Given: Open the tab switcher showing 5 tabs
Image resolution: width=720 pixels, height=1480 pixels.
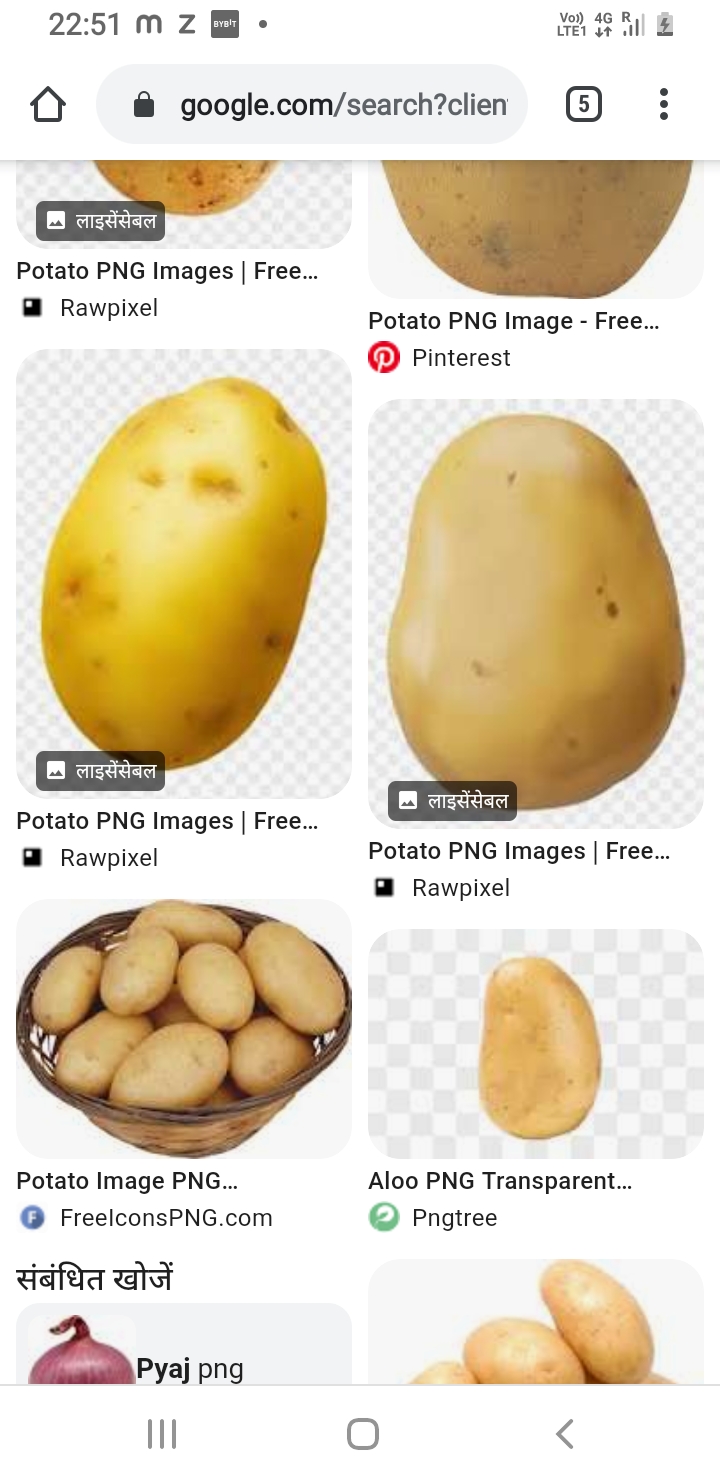Looking at the screenshot, I should pos(584,104).
